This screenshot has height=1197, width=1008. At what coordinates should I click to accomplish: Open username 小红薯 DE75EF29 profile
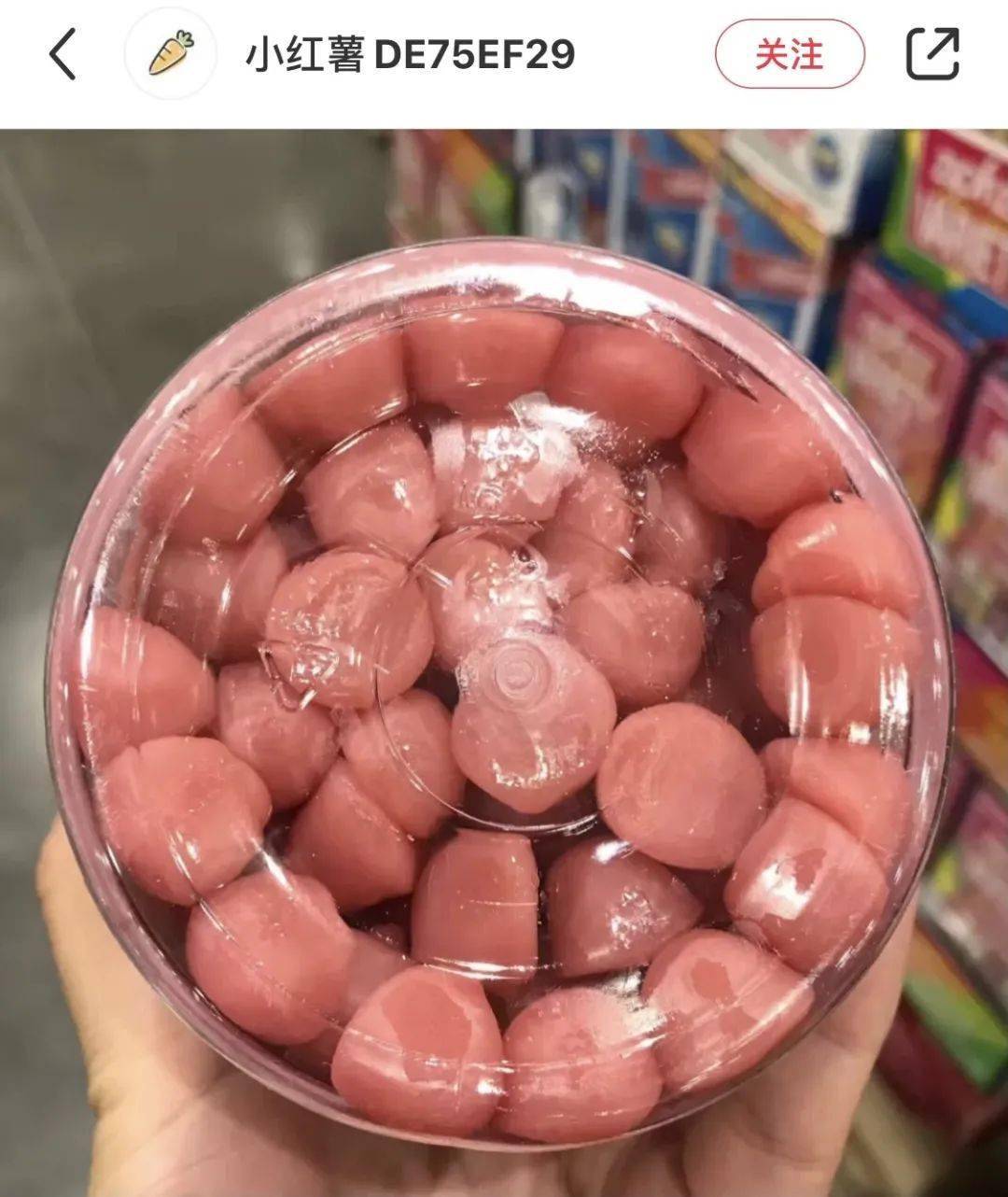point(411,55)
